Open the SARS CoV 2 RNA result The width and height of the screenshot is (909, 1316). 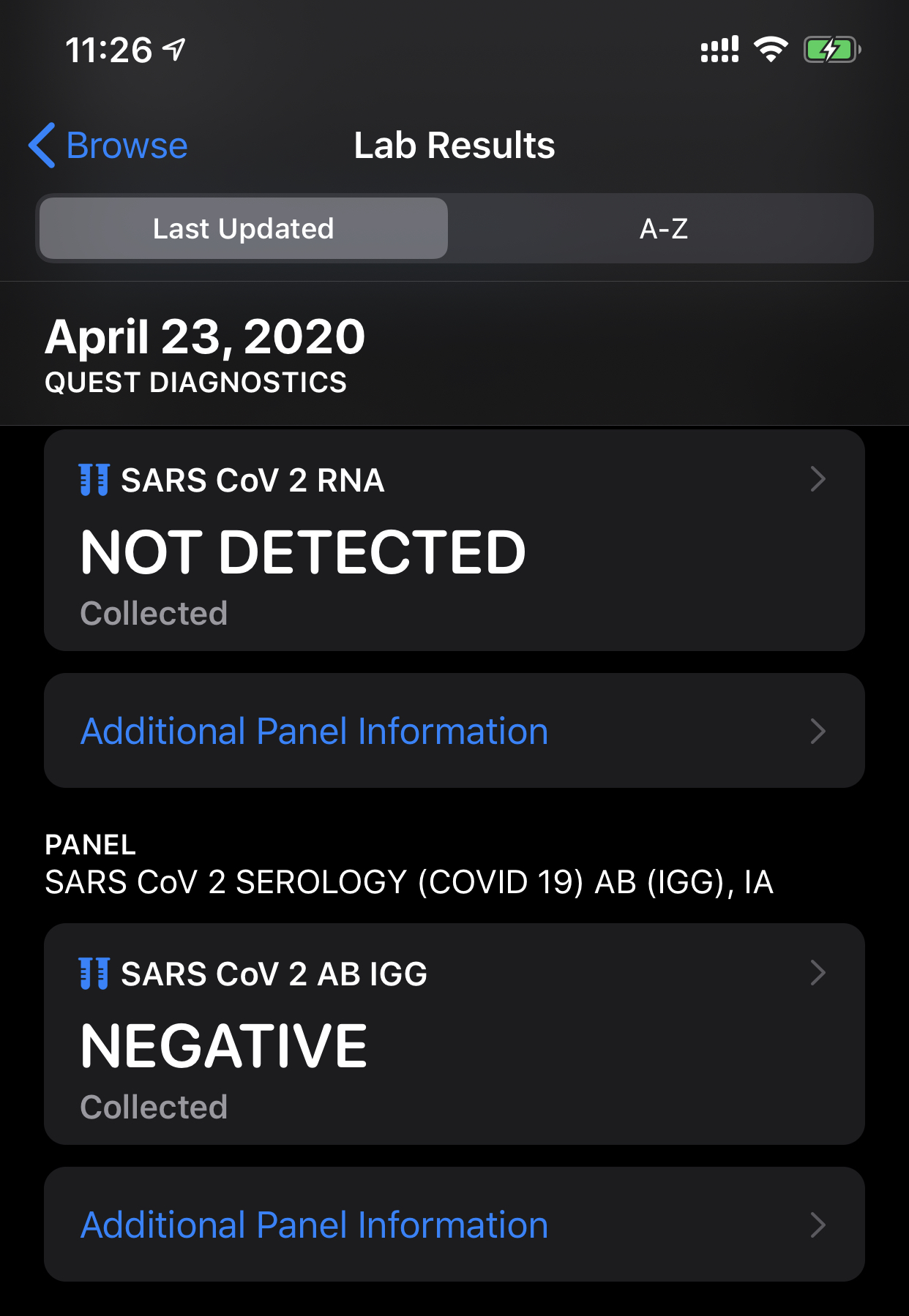[454, 541]
